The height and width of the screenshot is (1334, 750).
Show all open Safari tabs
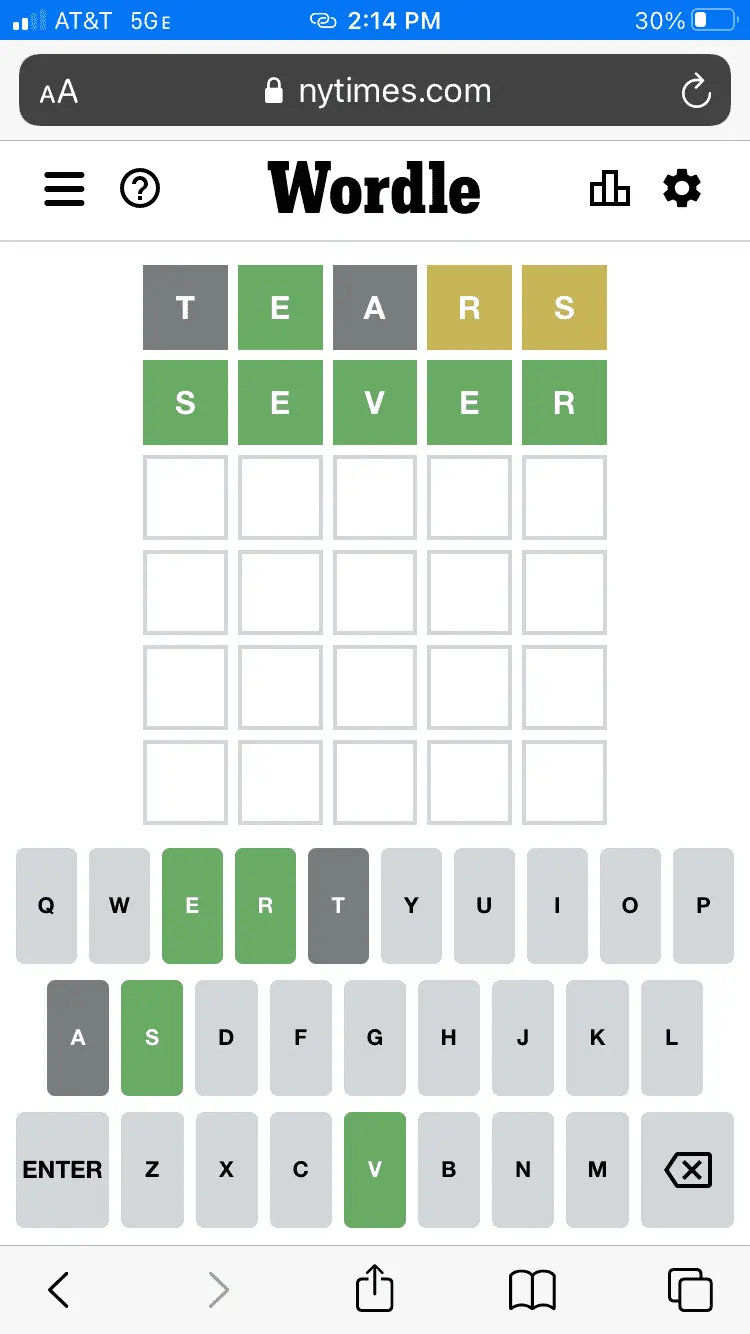689,1289
